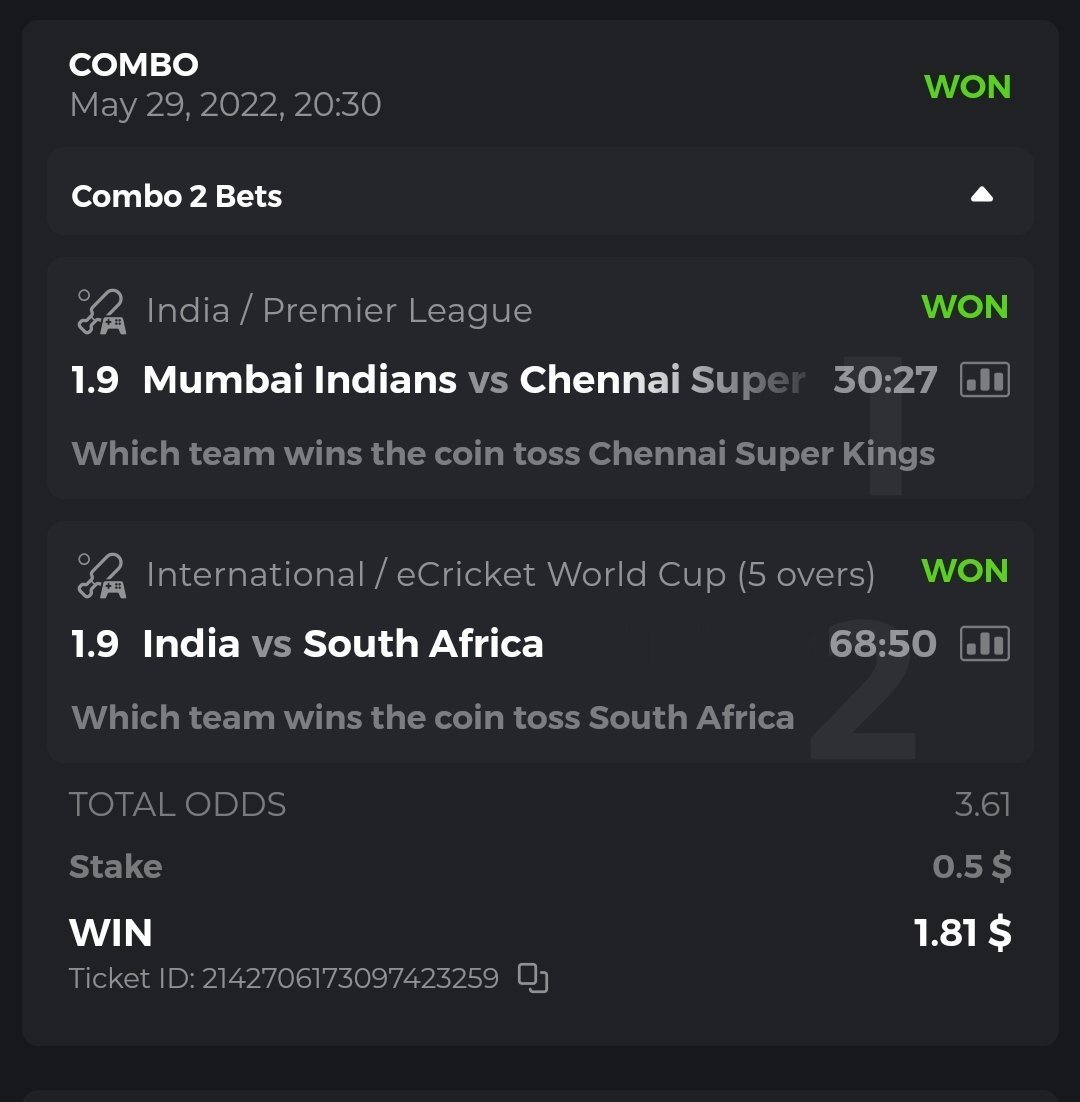The width and height of the screenshot is (1080, 1102).
Task: Open stats icon for Mumbai Indians match
Action: point(984,380)
